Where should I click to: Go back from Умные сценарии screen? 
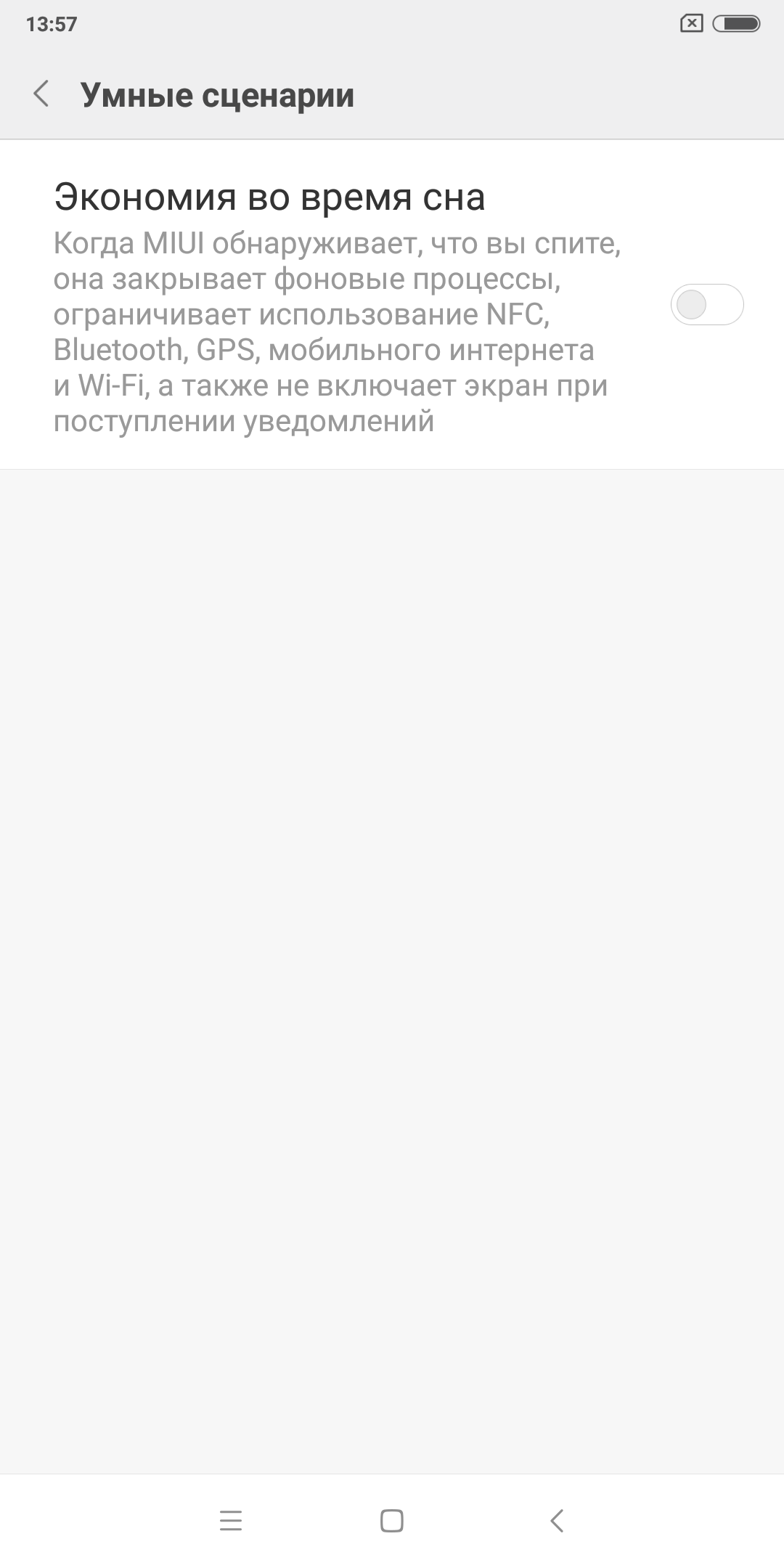click(x=41, y=94)
